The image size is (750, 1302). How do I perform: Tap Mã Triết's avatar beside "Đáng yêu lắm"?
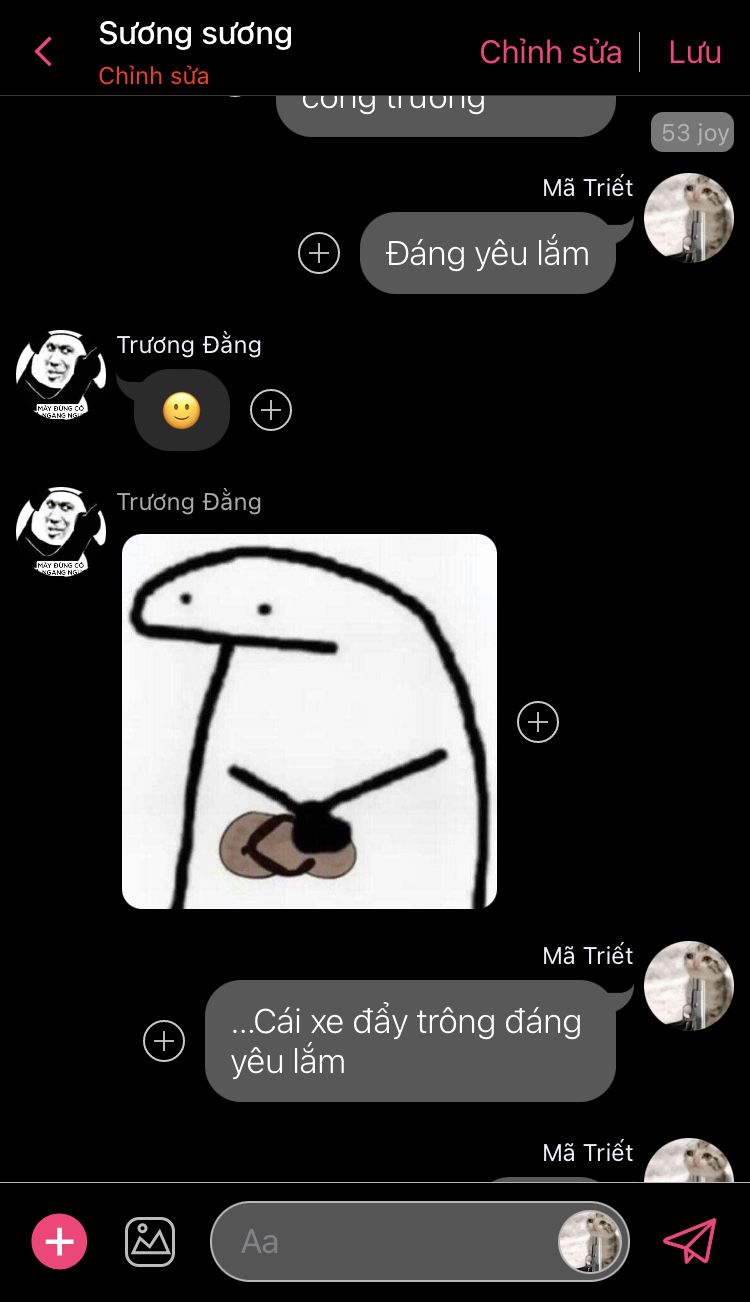[x=689, y=218]
